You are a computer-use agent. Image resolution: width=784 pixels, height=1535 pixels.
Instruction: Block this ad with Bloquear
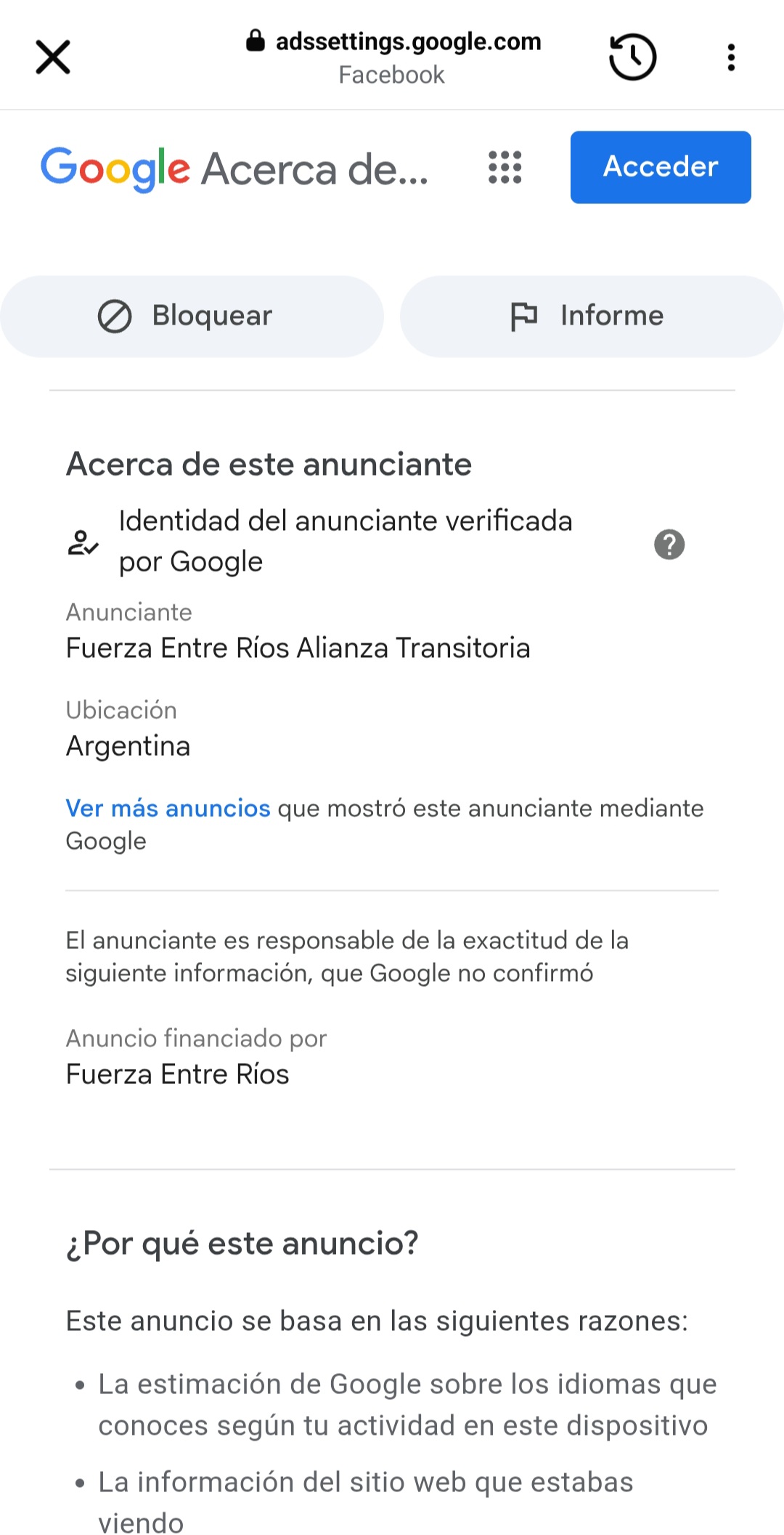coord(192,316)
